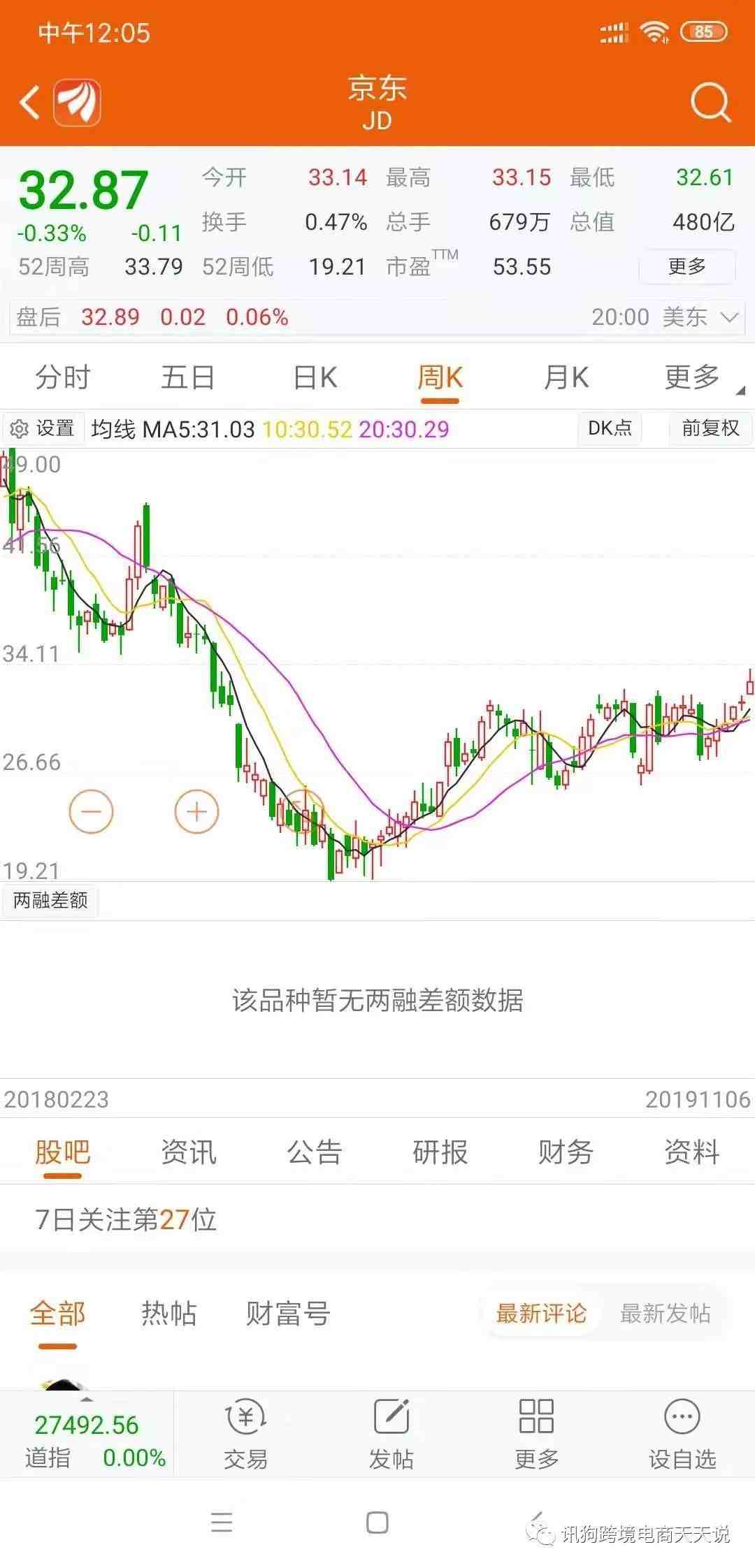
Task: Go back using the top-left arrow
Action: point(29,103)
